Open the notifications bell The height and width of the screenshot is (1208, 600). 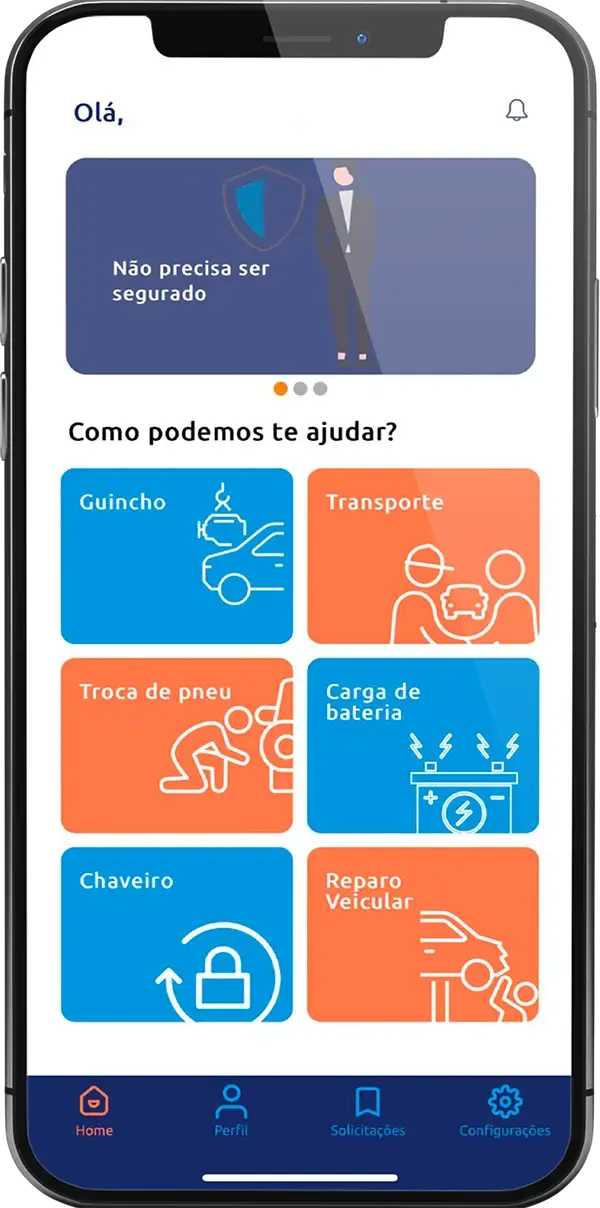516,111
